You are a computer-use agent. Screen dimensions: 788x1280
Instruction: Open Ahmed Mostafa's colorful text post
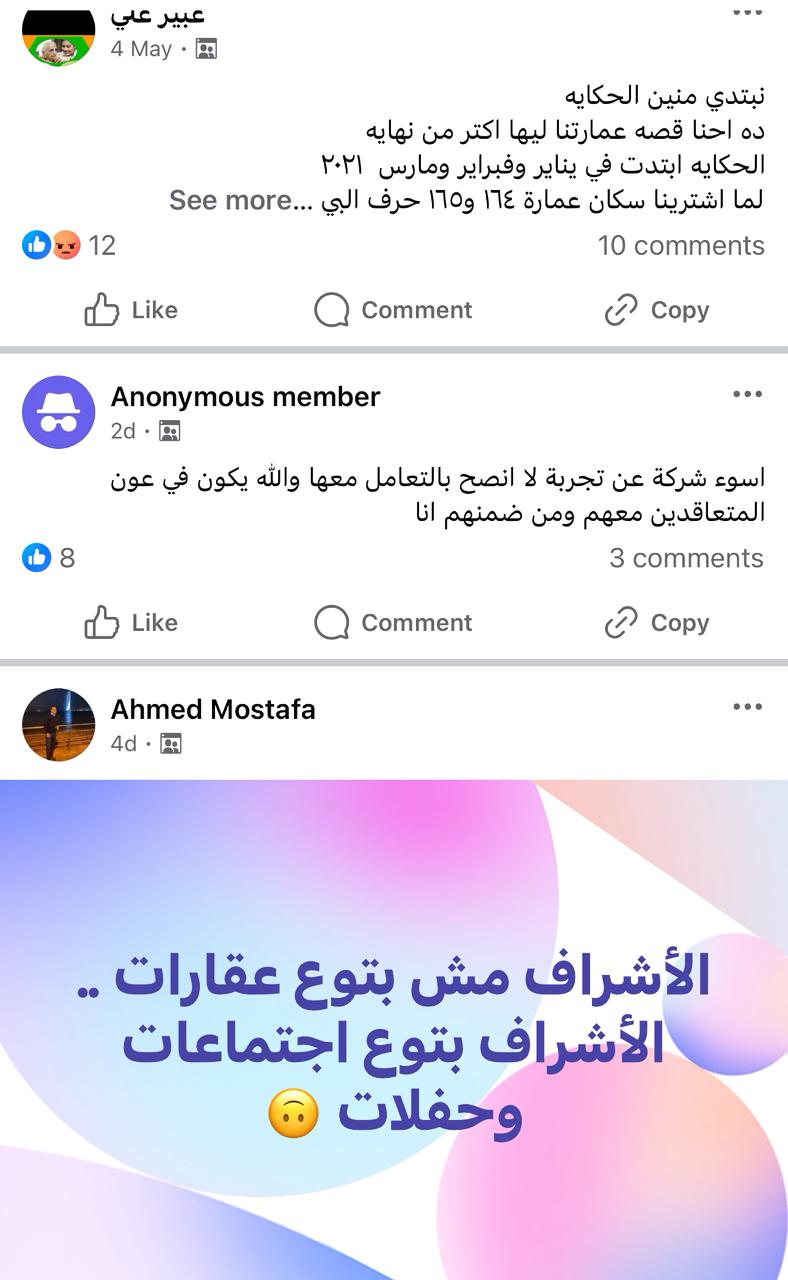tap(394, 1030)
